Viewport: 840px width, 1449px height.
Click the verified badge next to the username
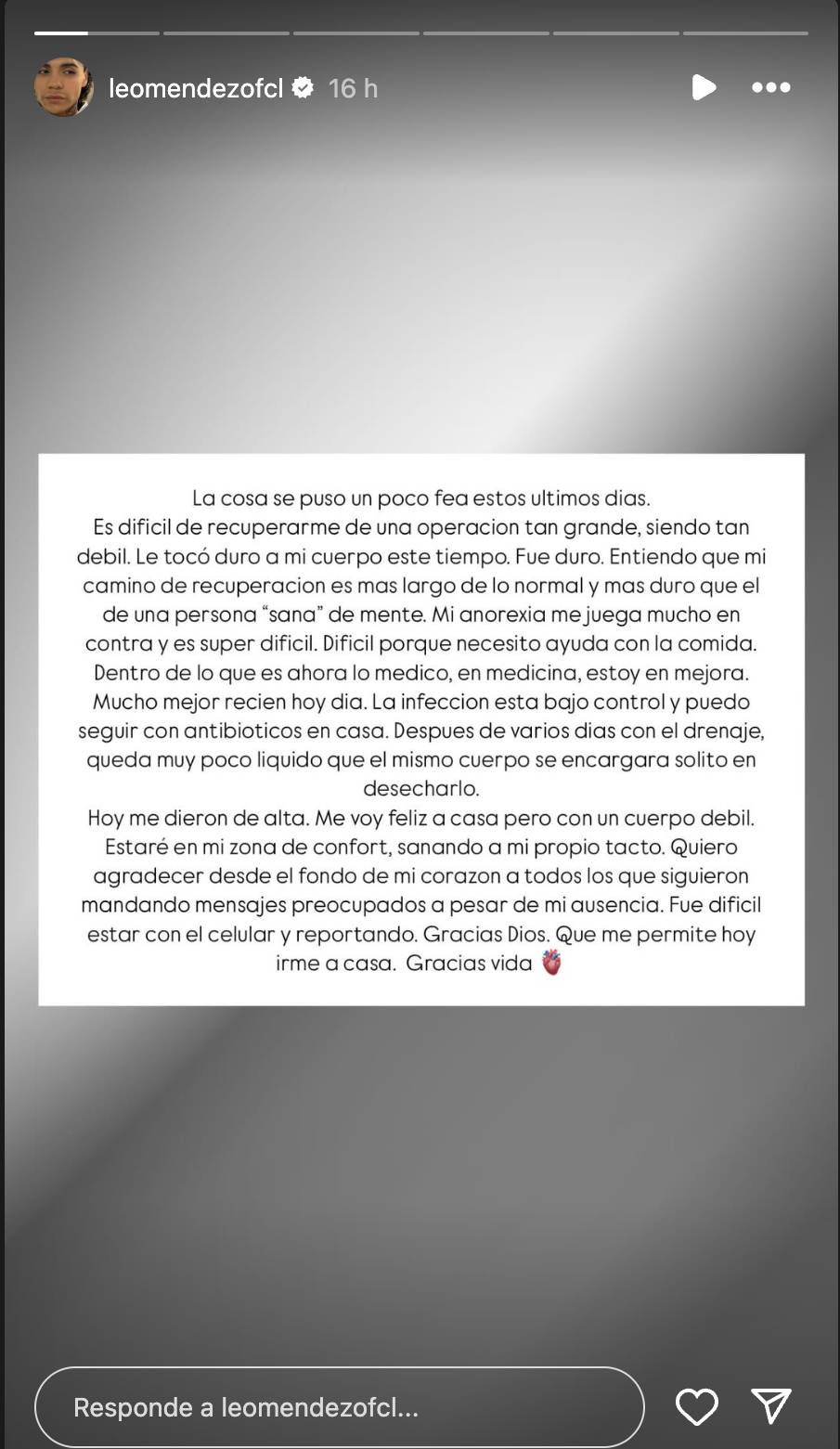tap(302, 88)
